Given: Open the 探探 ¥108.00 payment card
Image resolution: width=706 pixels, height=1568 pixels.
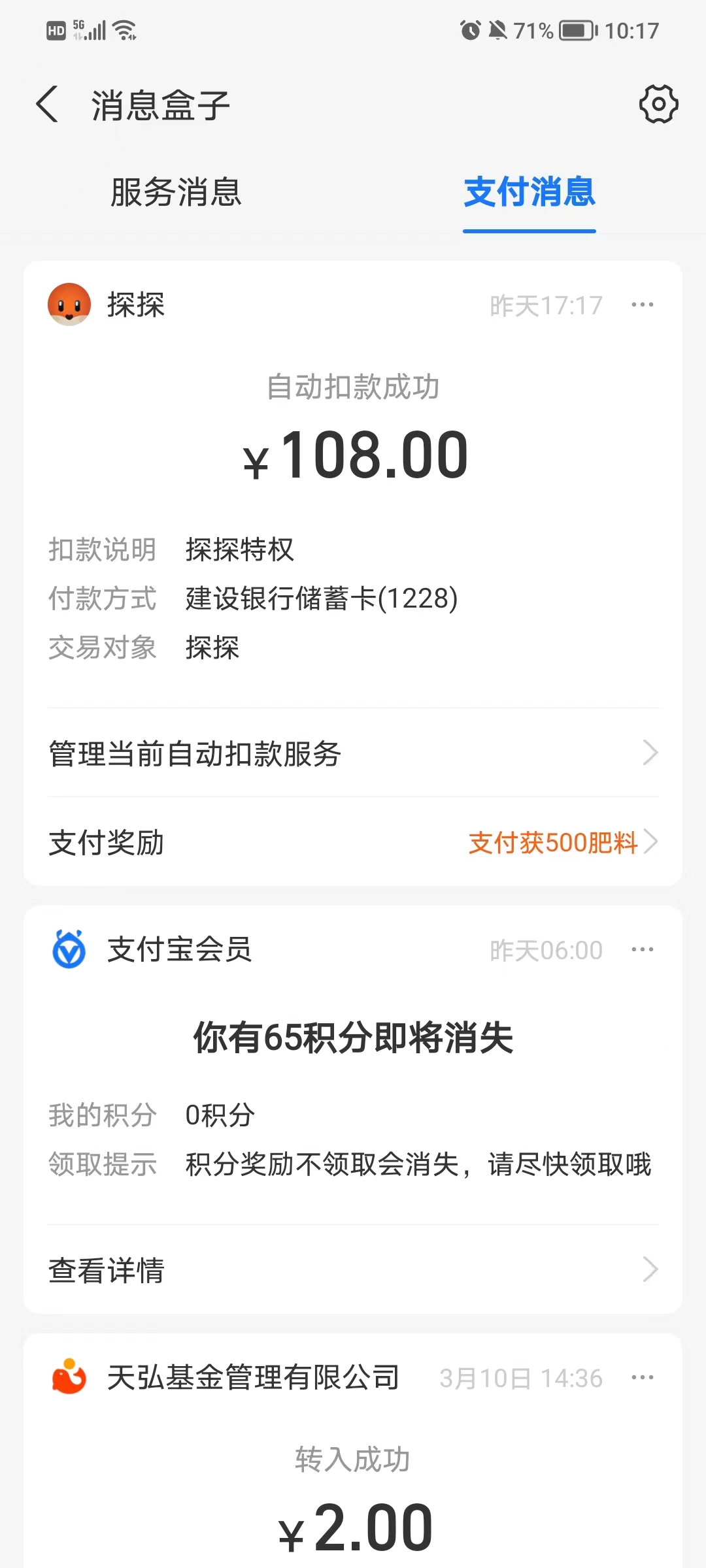Looking at the screenshot, I should click(x=353, y=483).
